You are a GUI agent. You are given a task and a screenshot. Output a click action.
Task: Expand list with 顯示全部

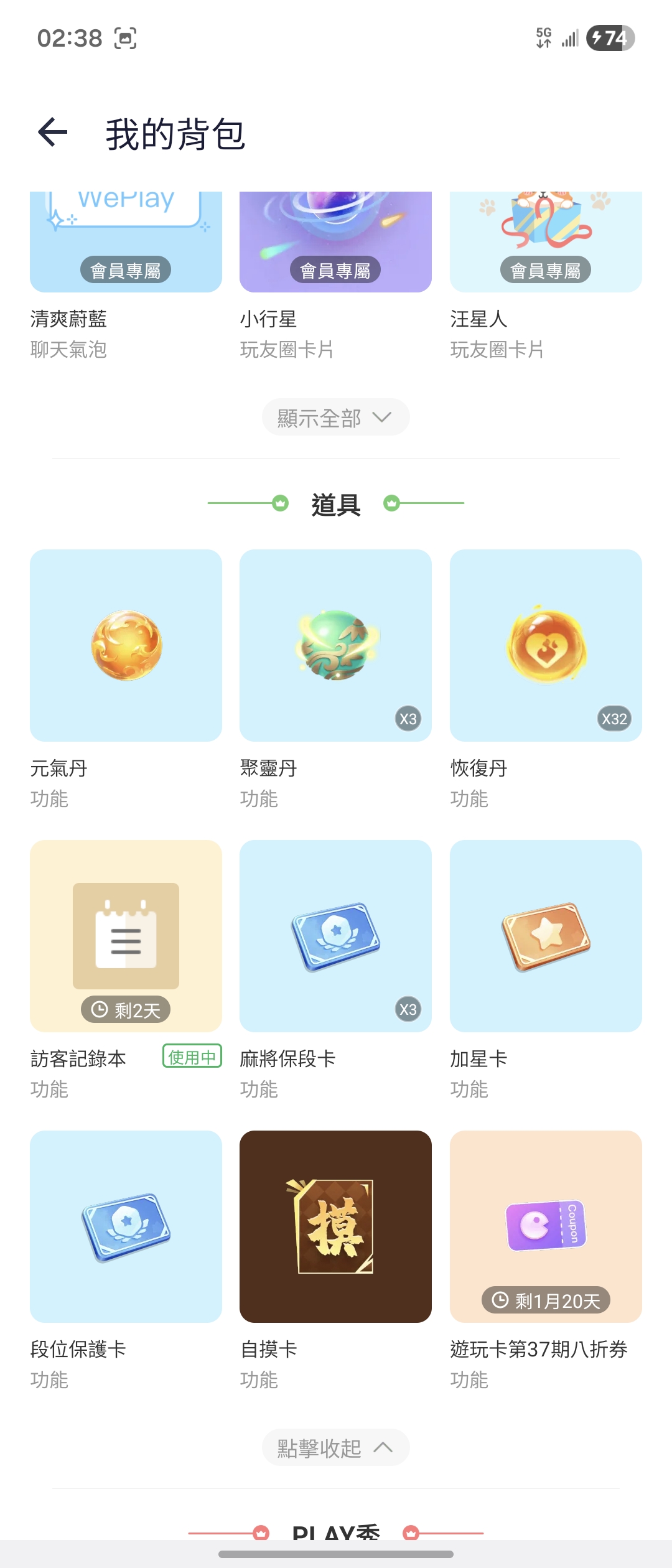tap(335, 418)
